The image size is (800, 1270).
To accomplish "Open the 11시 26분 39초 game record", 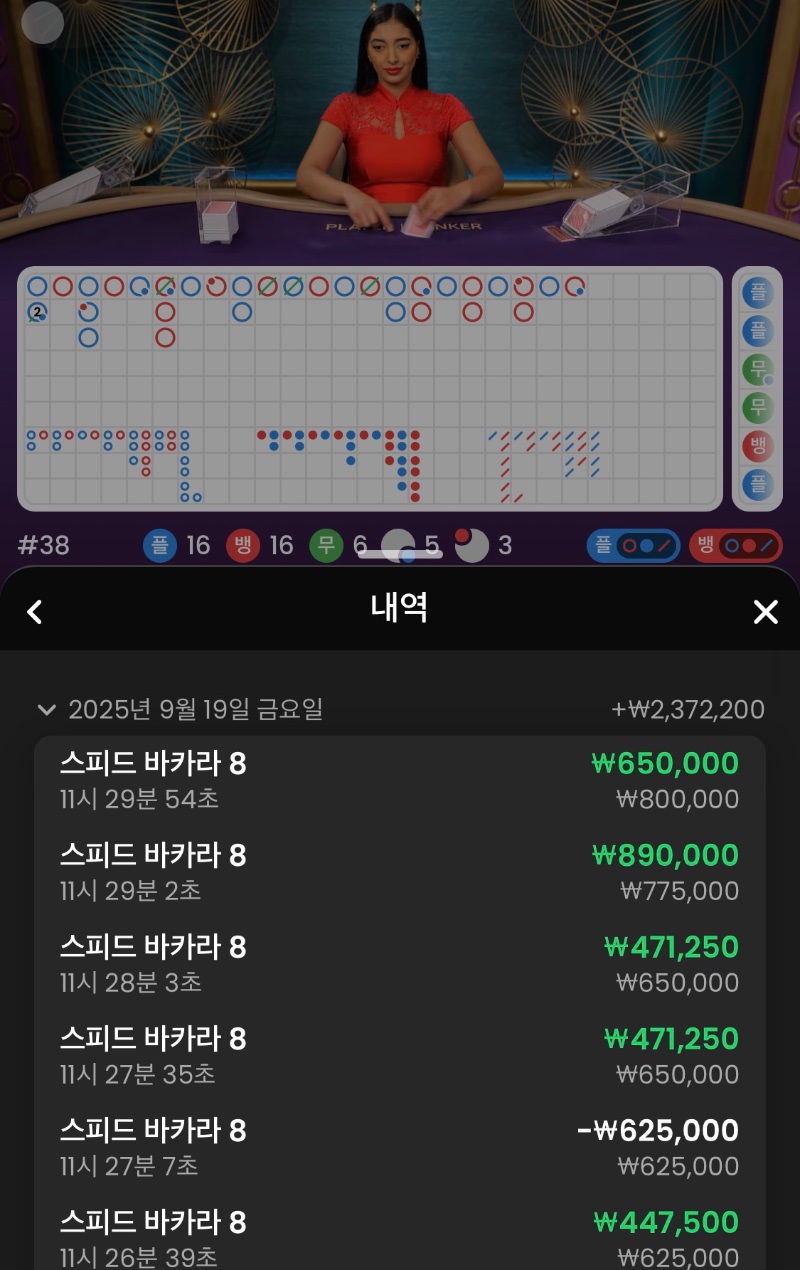I will pyautogui.click(x=400, y=1238).
